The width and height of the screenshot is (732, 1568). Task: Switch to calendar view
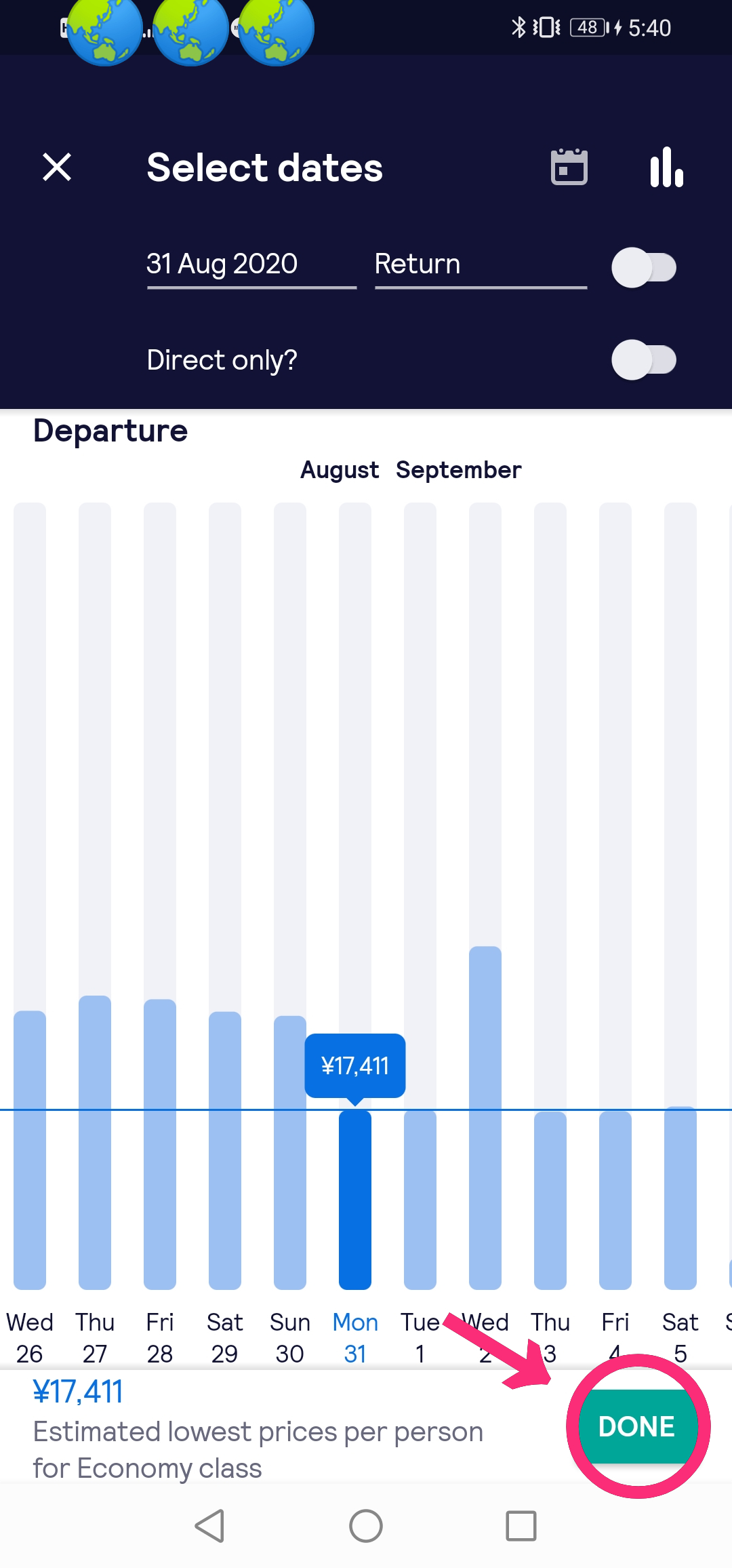tap(569, 167)
